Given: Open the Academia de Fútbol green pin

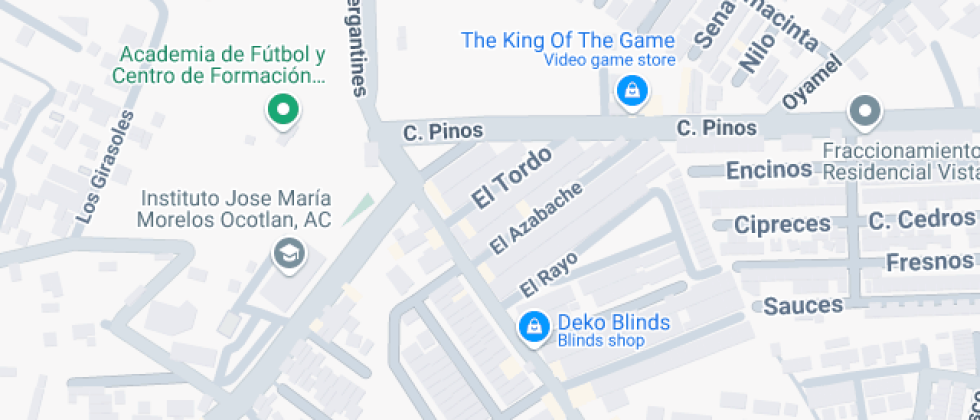Looking at the screenshot, I should coord(283,110).
